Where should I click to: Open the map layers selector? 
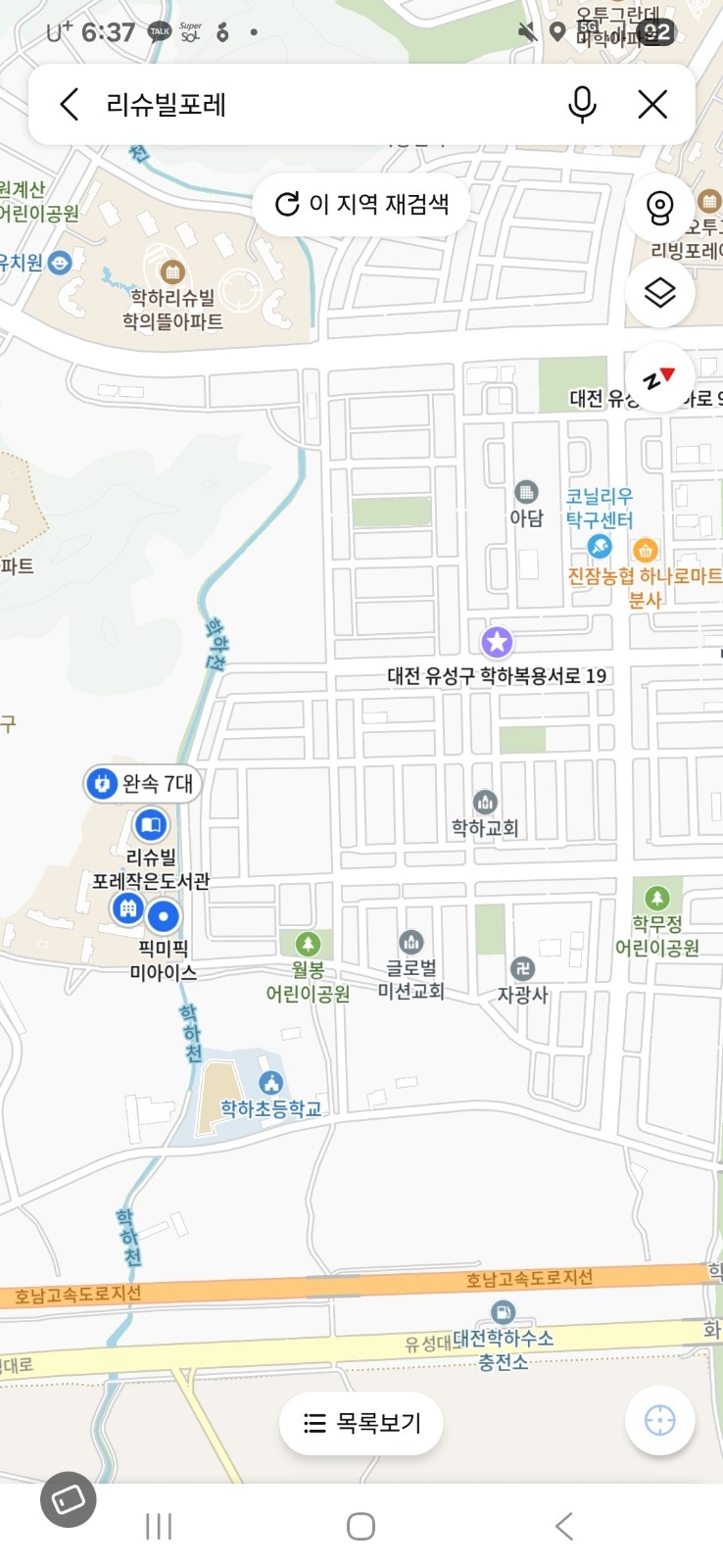[660, 292]
